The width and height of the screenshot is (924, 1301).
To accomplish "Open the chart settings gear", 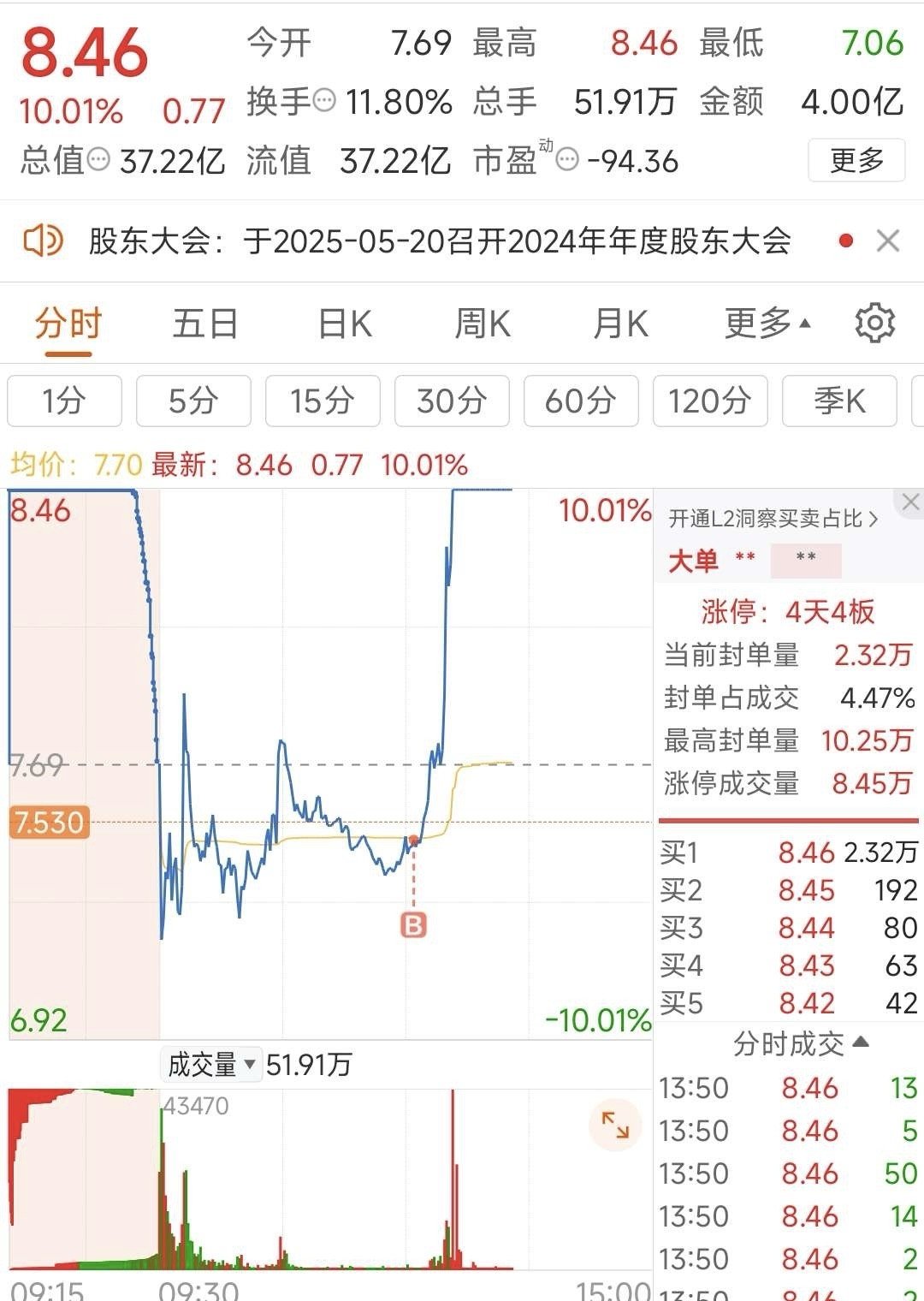I will [x=874, y=325].
